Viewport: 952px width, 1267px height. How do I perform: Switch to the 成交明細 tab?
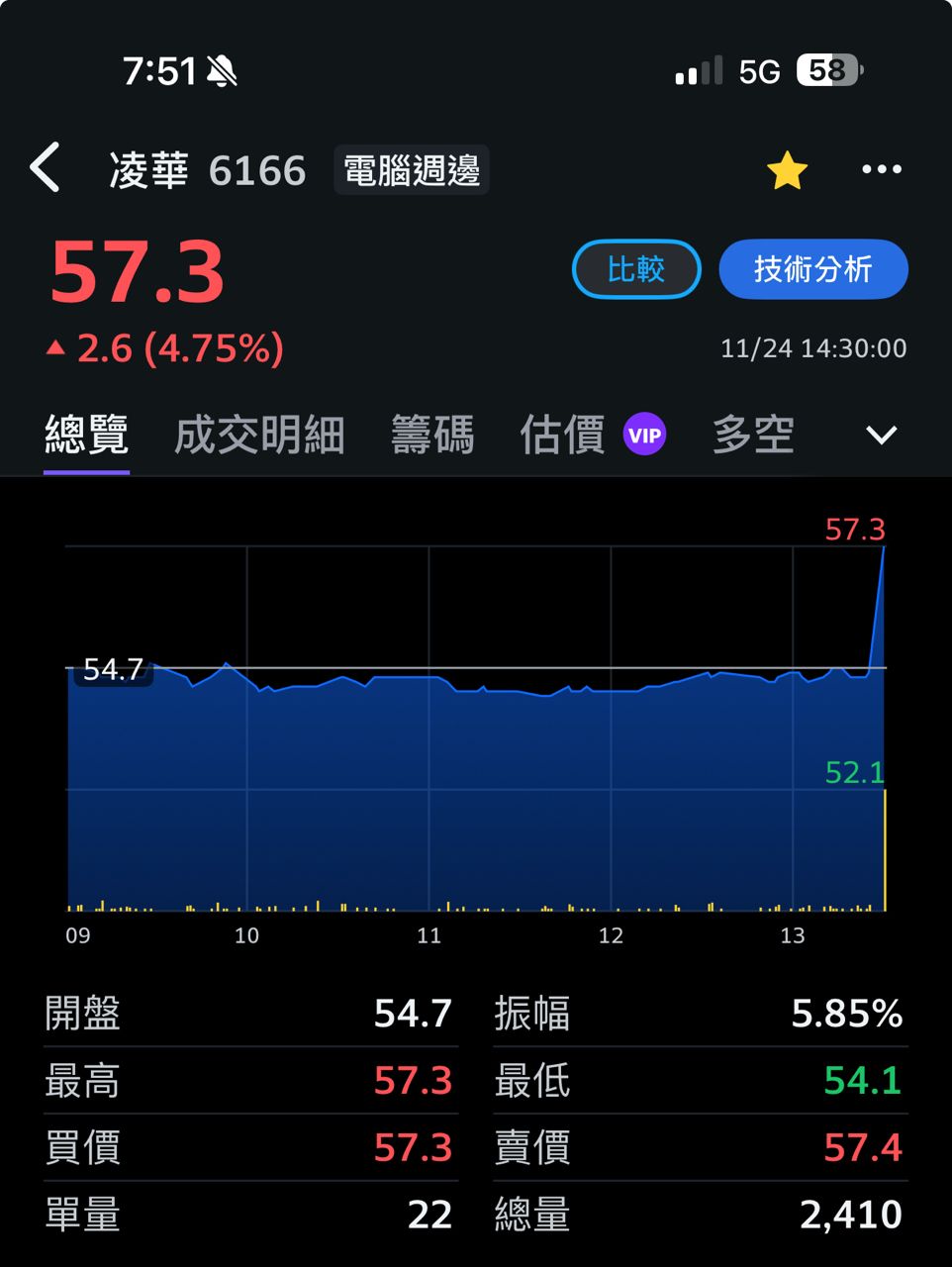click(x=259, y=436)
